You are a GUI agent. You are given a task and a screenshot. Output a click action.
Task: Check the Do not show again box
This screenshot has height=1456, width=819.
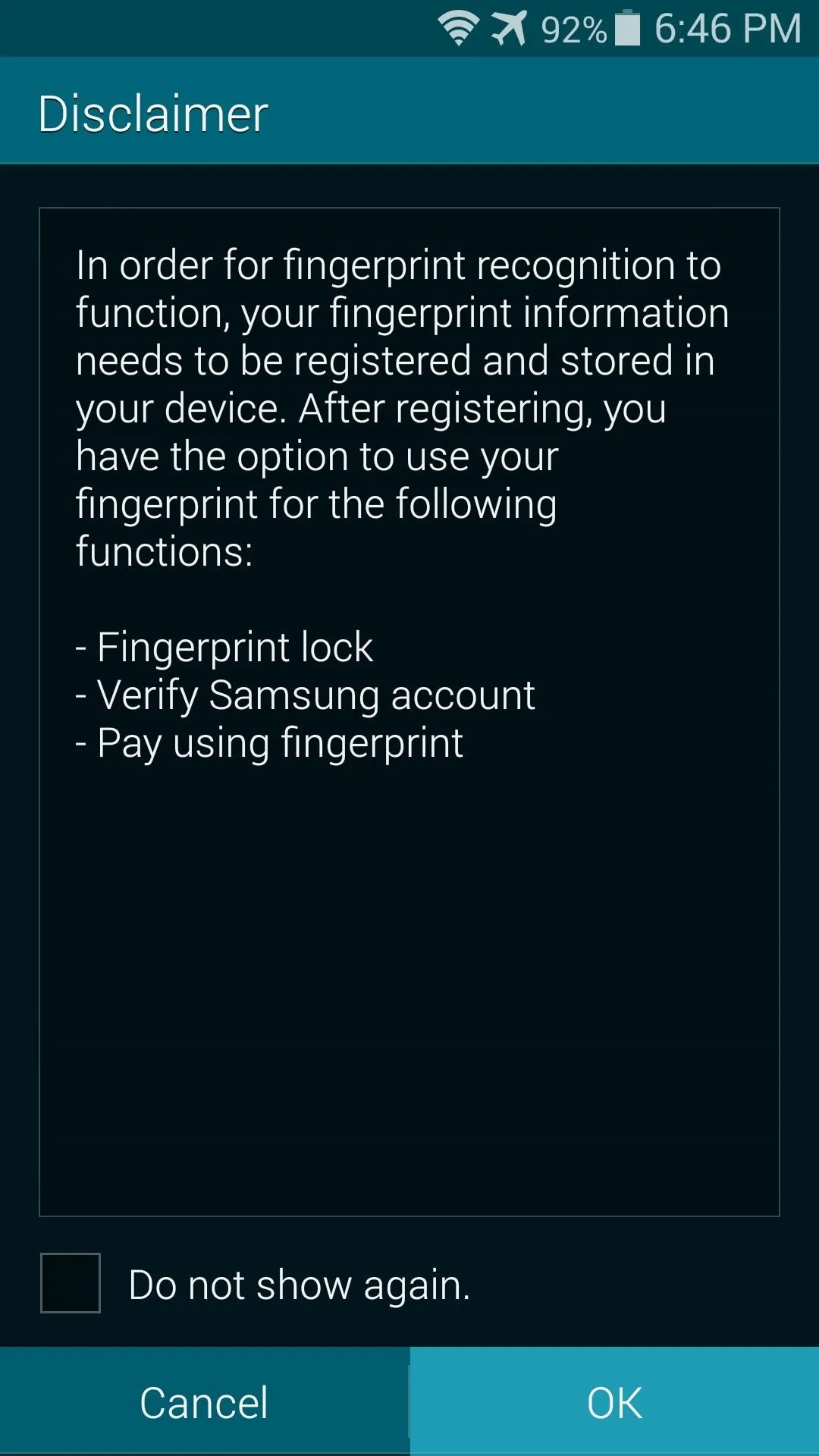click(70, 1283)
